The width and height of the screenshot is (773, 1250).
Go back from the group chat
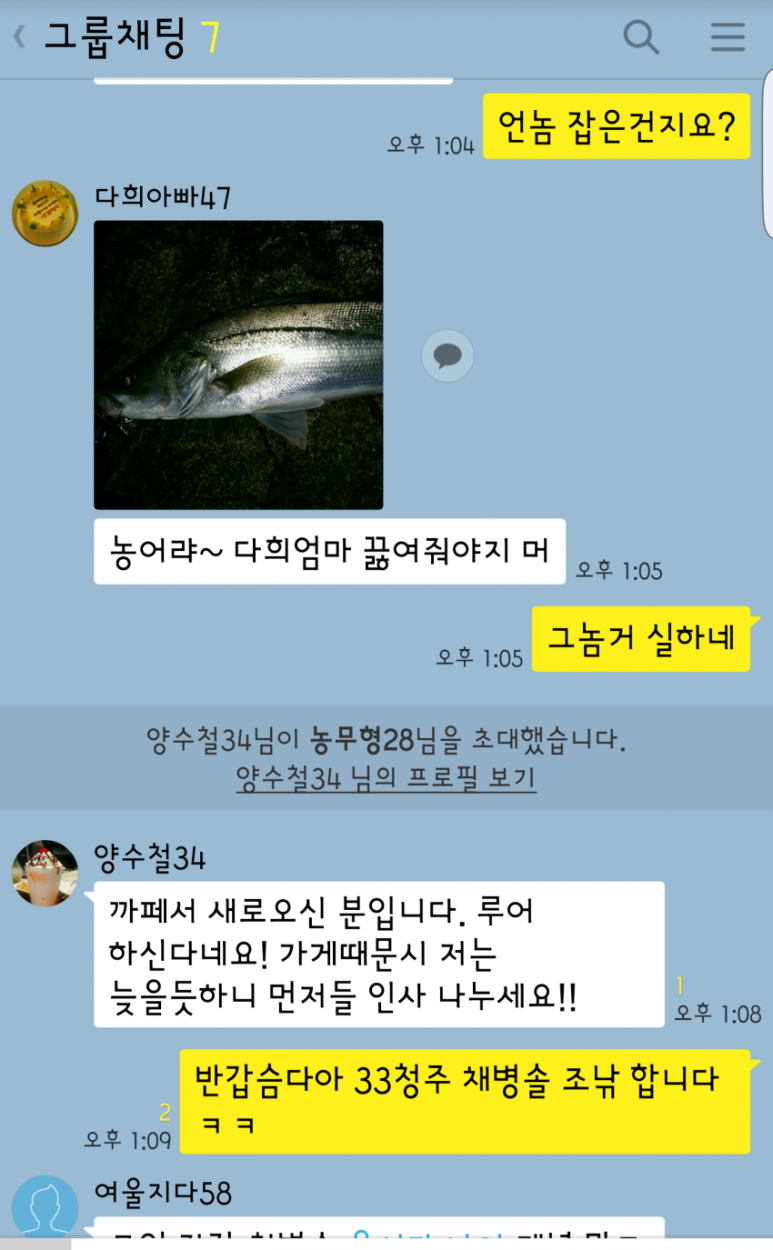(x=20, y=38)
